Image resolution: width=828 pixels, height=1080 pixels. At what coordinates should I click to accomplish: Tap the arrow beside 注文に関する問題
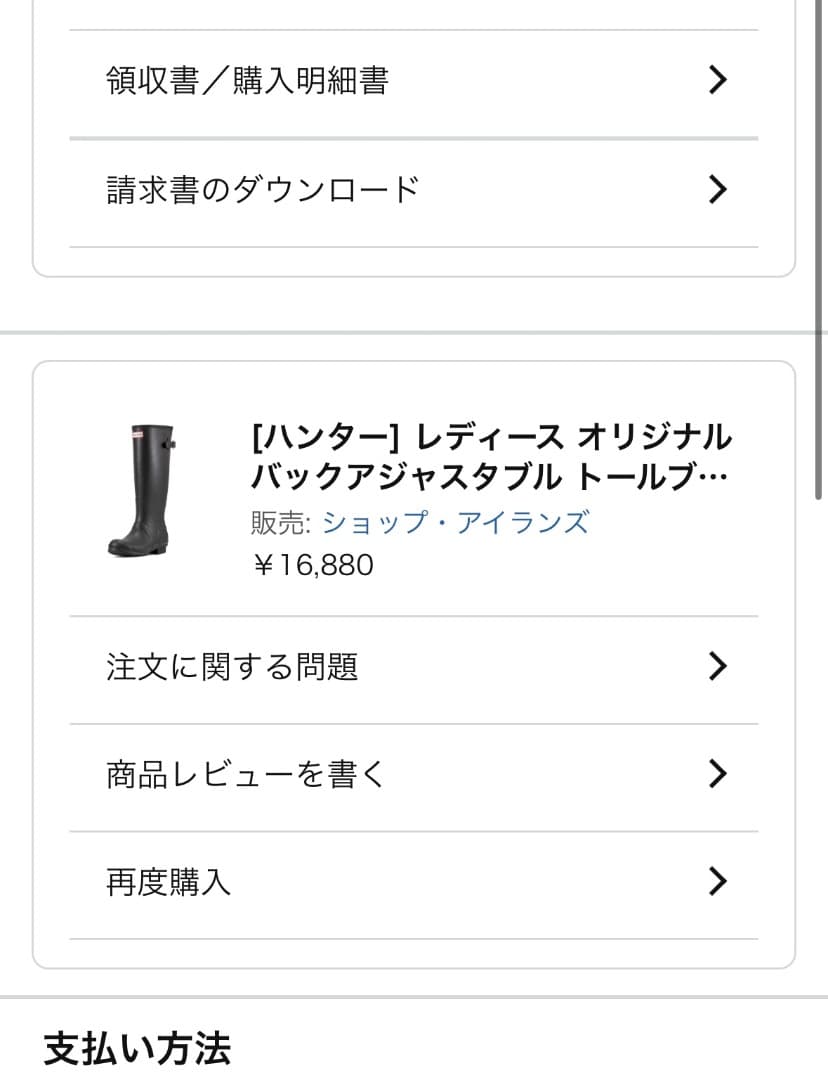coord(717,667)
